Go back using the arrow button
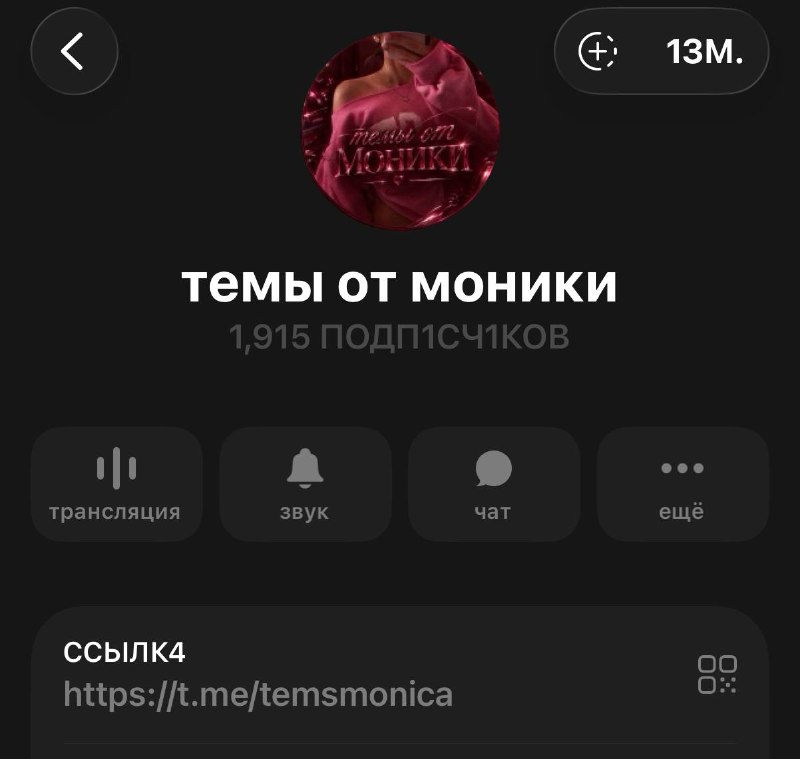The image size is (800, 759). [74, 51]
